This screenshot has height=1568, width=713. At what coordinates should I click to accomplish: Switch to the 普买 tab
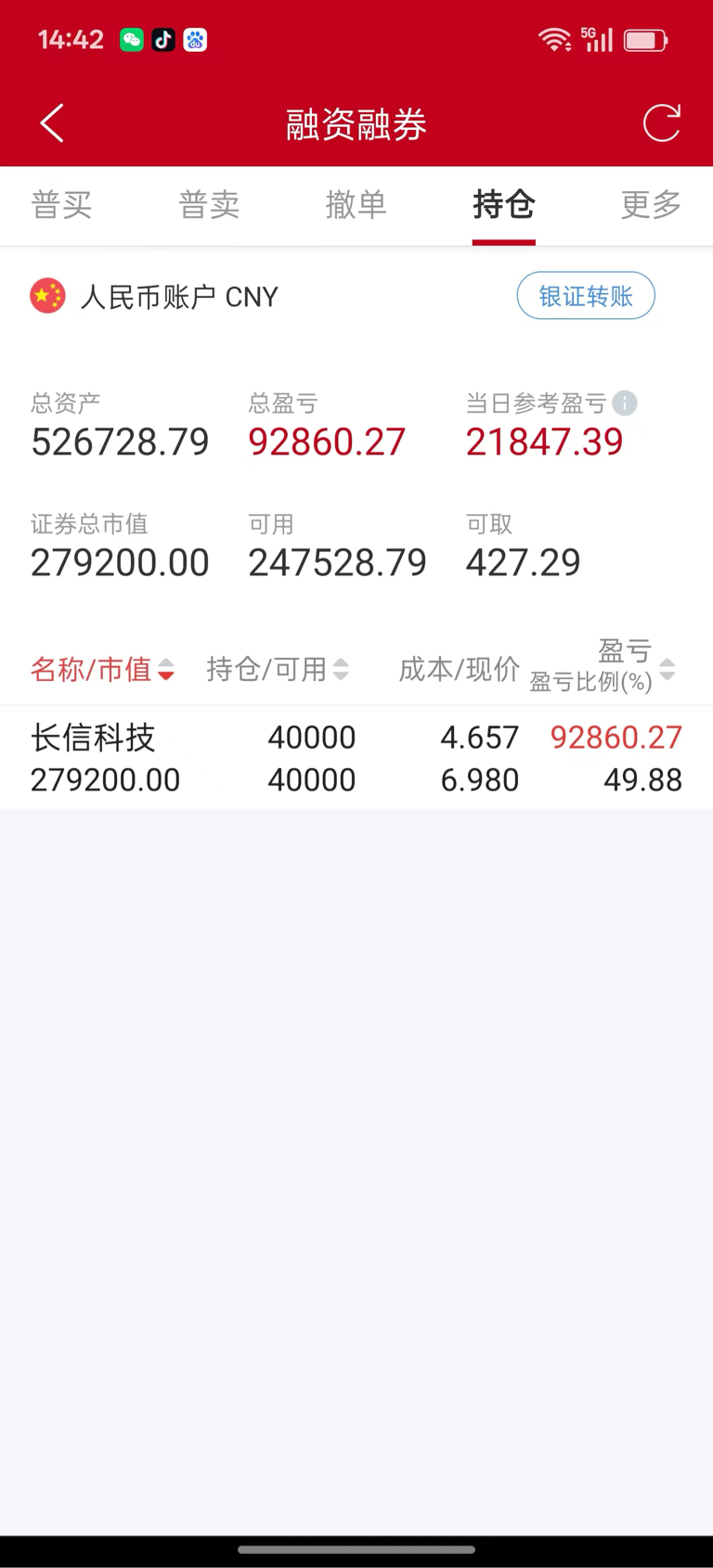pyautogui.click(x=61, y=204)
